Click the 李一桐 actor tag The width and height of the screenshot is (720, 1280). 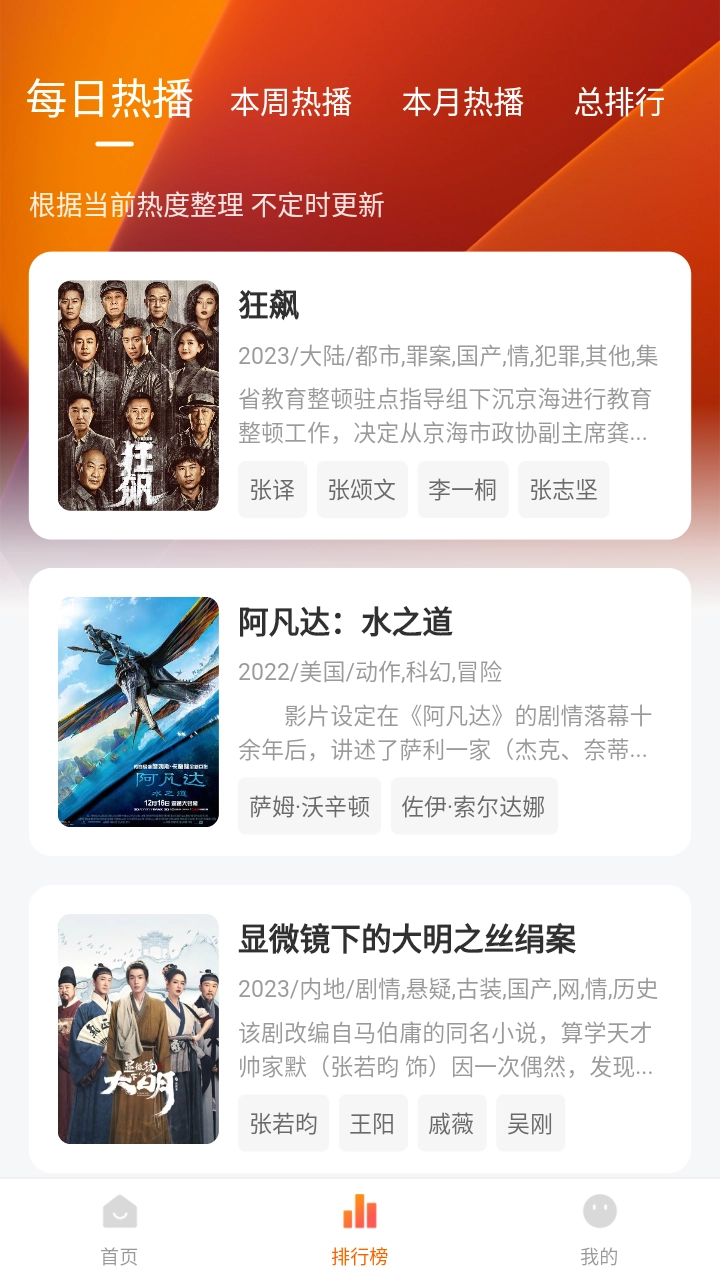coord(462,489)
